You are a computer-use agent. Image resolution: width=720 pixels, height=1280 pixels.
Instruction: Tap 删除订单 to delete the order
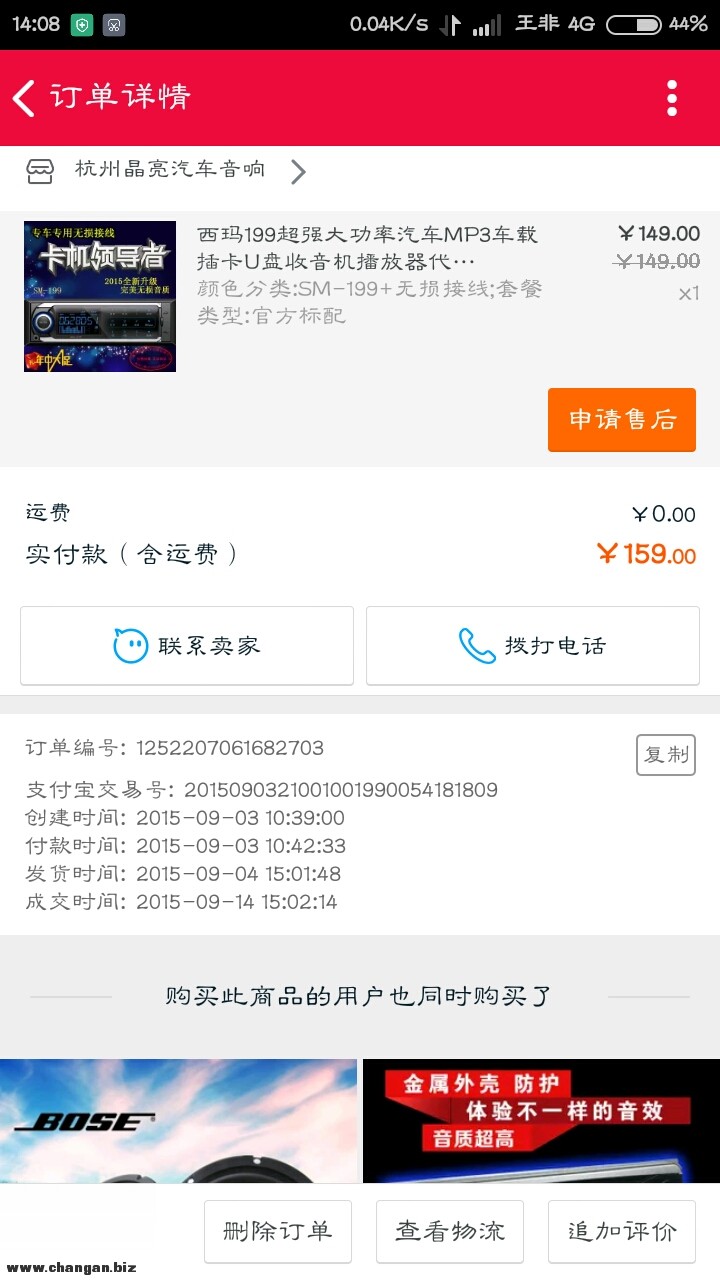pos(278,1231)
